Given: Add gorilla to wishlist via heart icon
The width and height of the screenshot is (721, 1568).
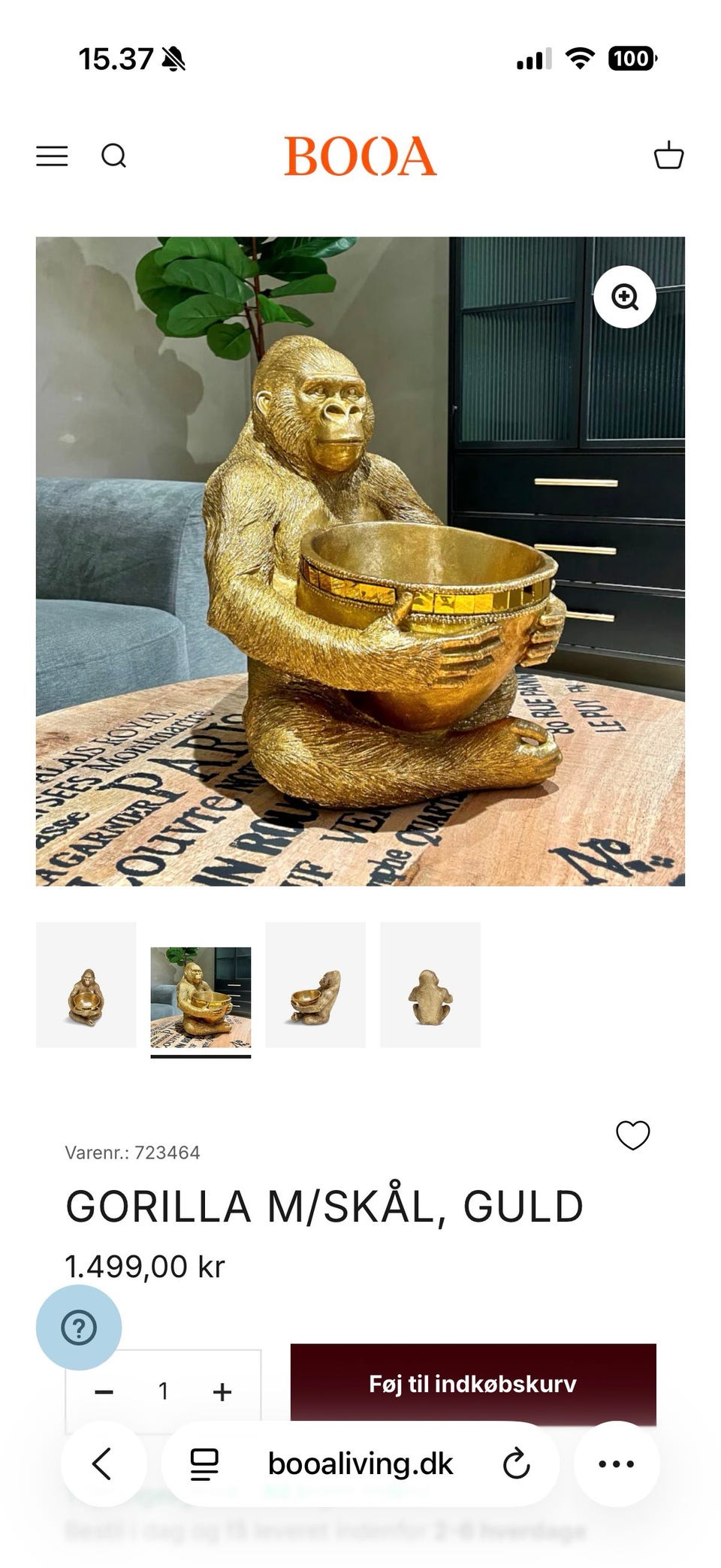Looking at the screenshot, I should pos(635,1136).
